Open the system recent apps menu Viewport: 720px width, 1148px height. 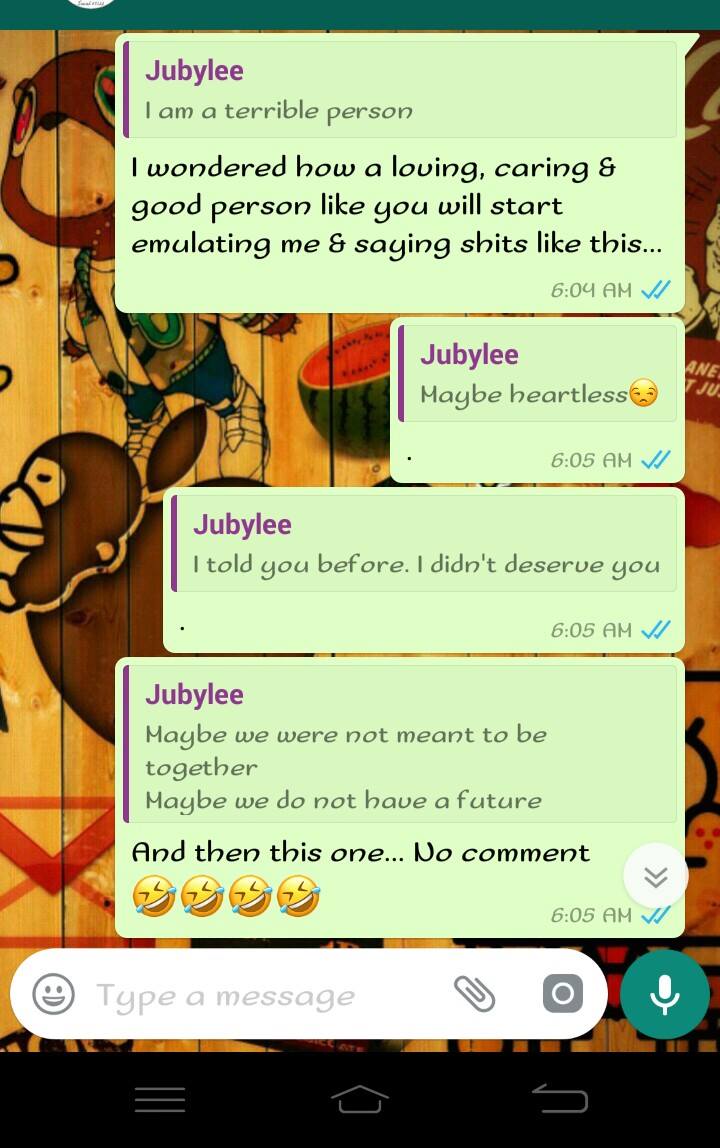point(160,1099)
